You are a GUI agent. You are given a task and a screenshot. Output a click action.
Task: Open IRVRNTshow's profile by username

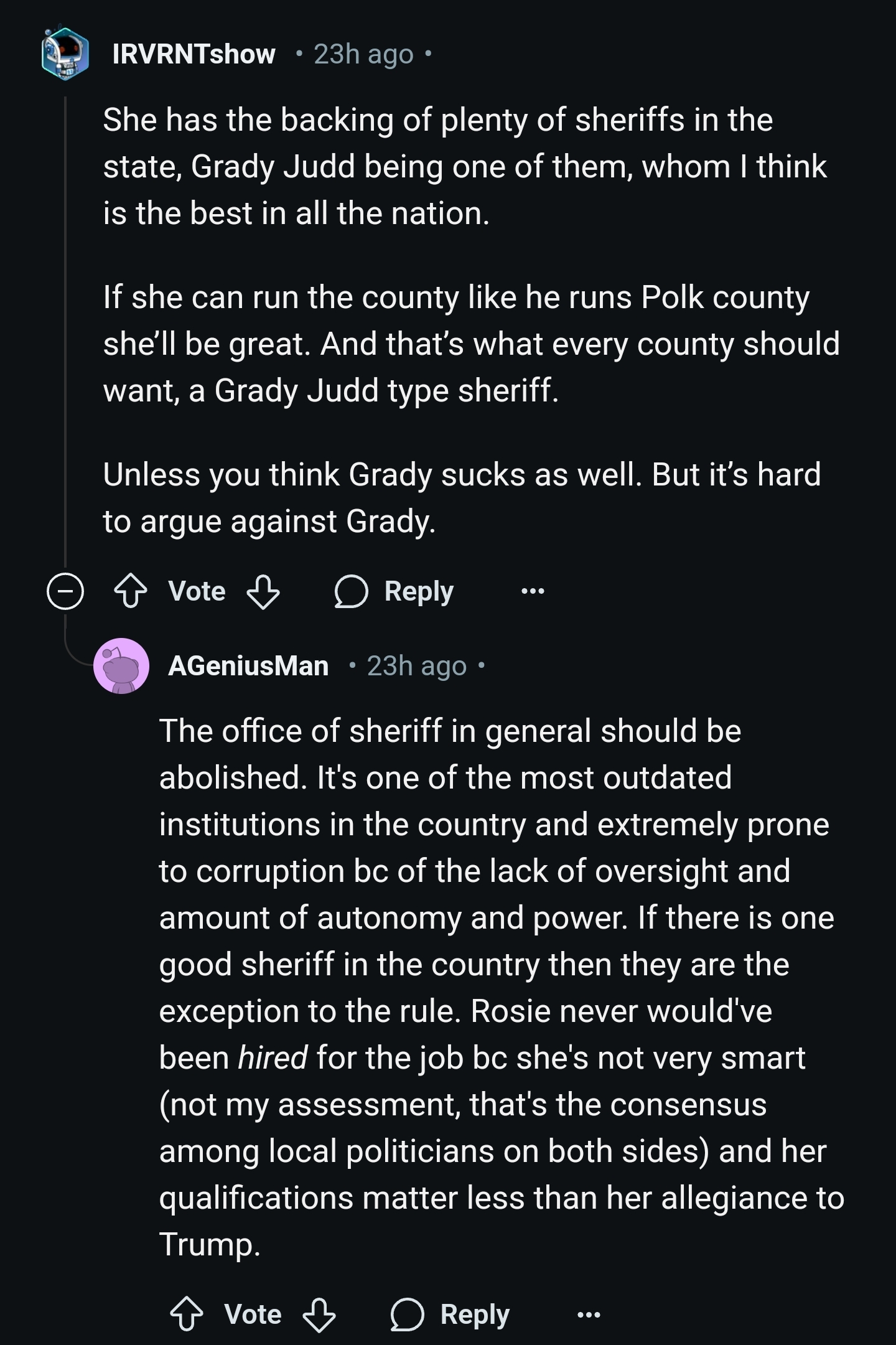point(194,54)
